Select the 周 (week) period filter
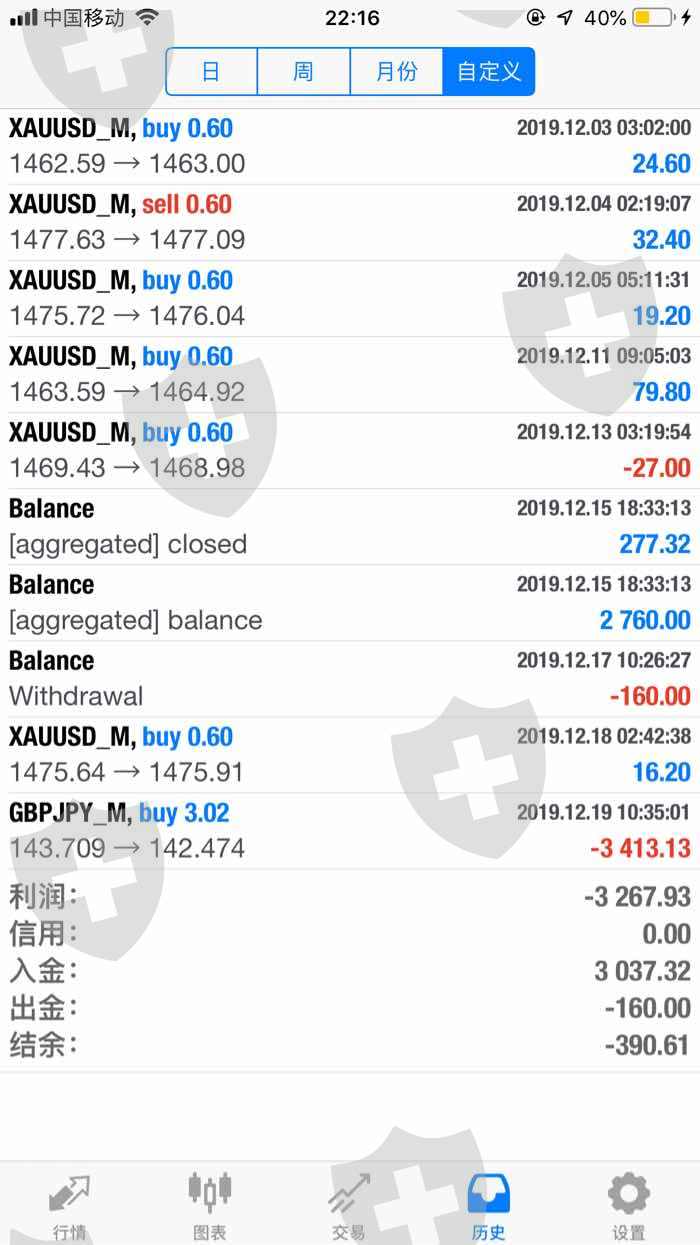The height and width of the screenshot is (1245, 700). coord(303,72)
